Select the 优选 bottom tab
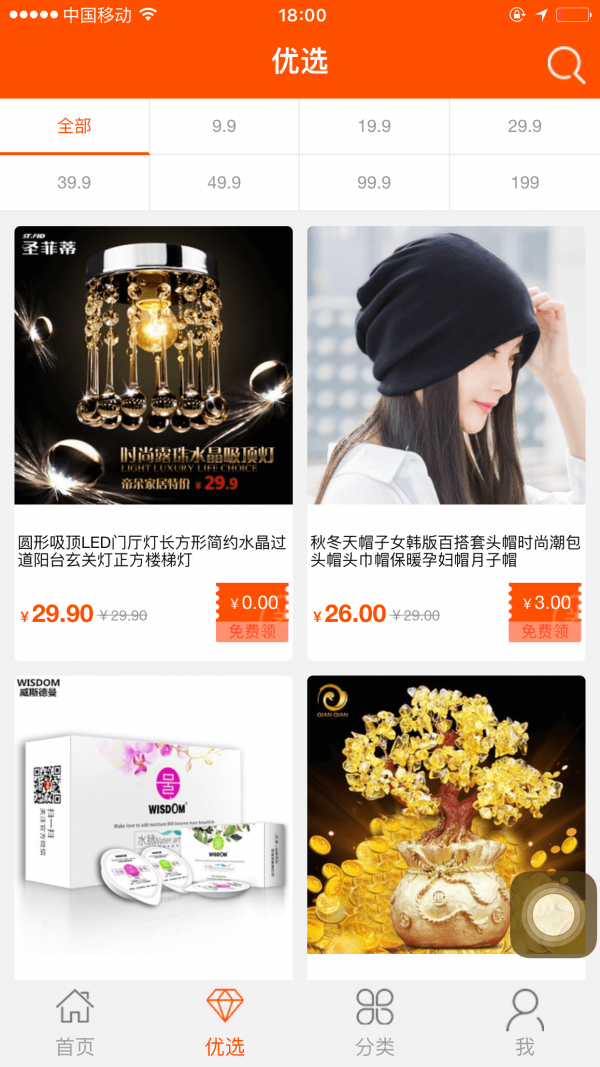The width and height of the screenshot is (600, 1067). point(225,1022)
